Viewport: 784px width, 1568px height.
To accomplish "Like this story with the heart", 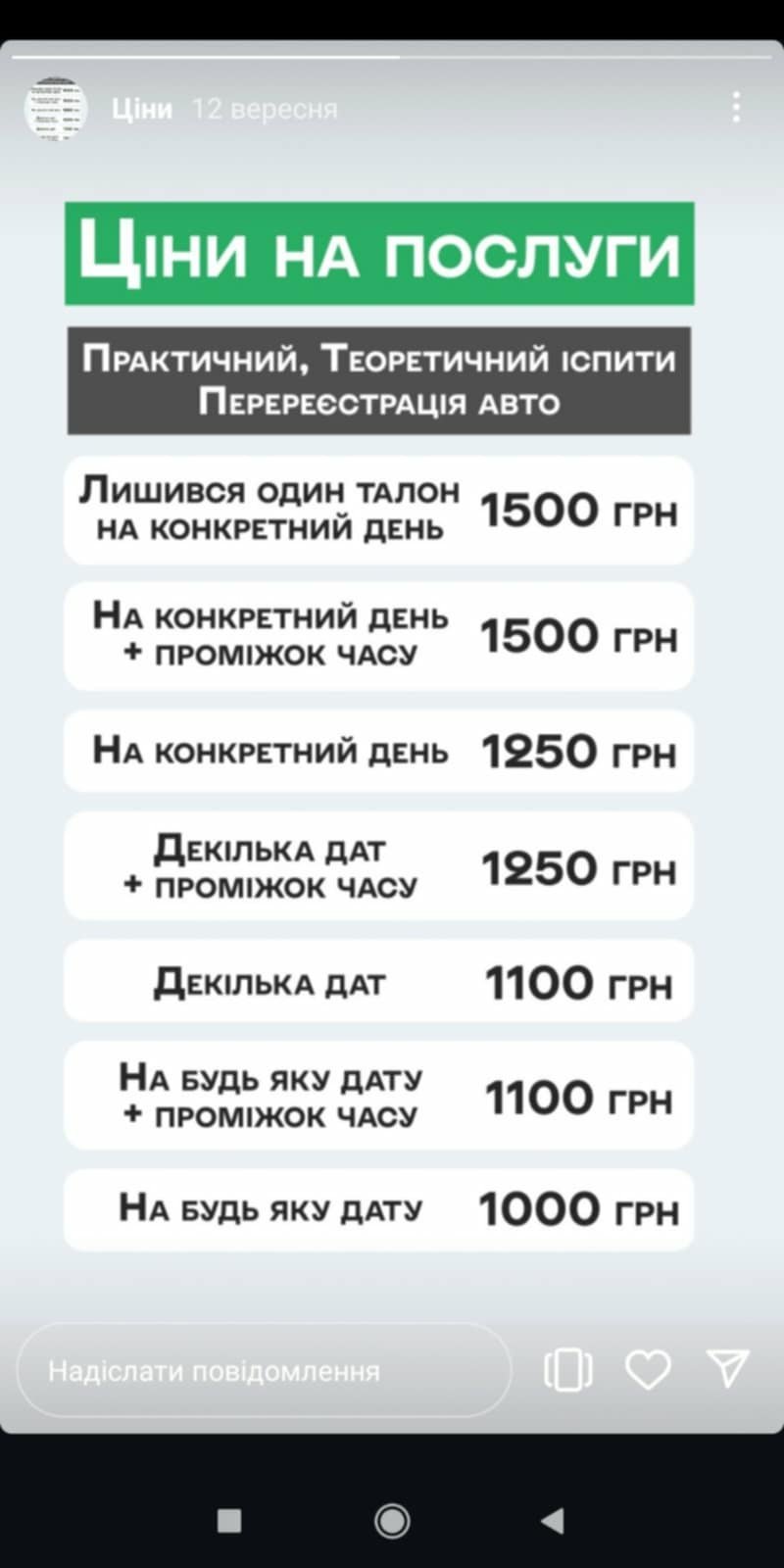I will coord(648,1369).
